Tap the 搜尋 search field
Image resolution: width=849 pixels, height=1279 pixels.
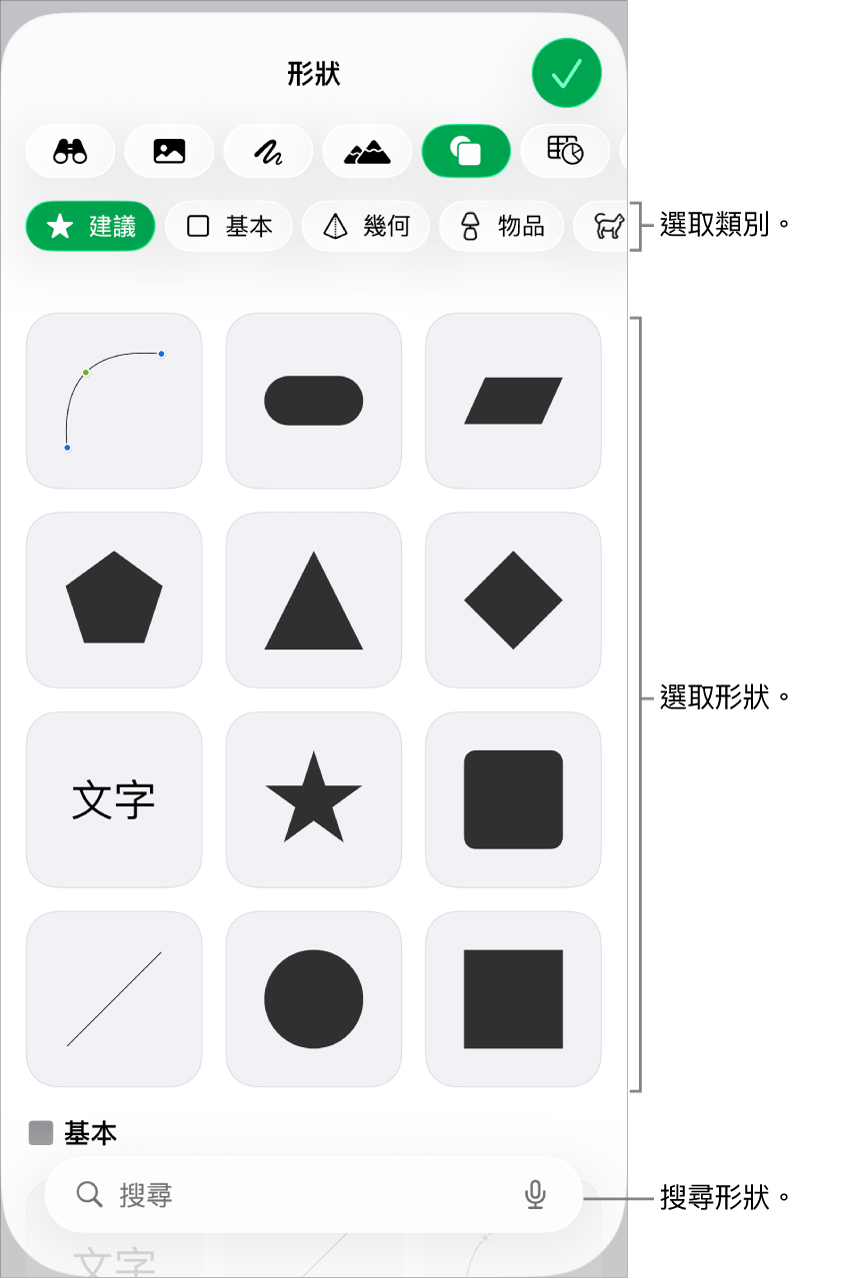(x=300, y=1195)
